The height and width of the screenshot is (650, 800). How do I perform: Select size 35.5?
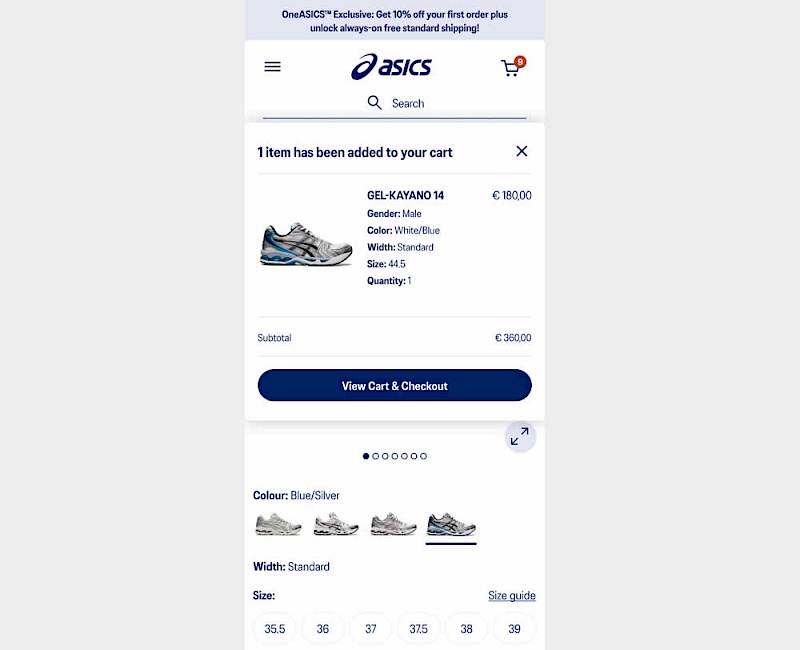tap(275, 629)
